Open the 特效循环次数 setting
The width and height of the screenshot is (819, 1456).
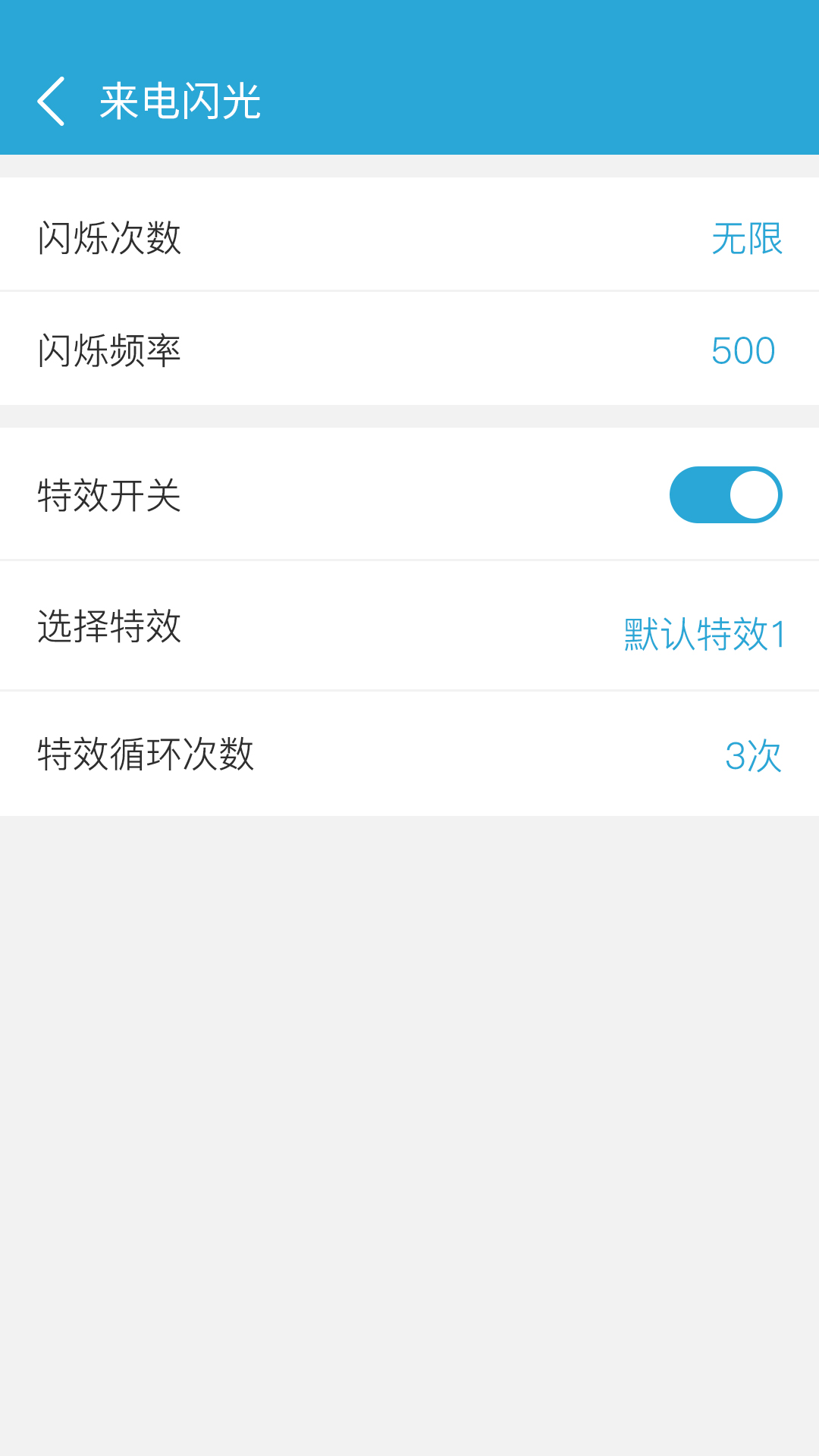coord(409,754)
